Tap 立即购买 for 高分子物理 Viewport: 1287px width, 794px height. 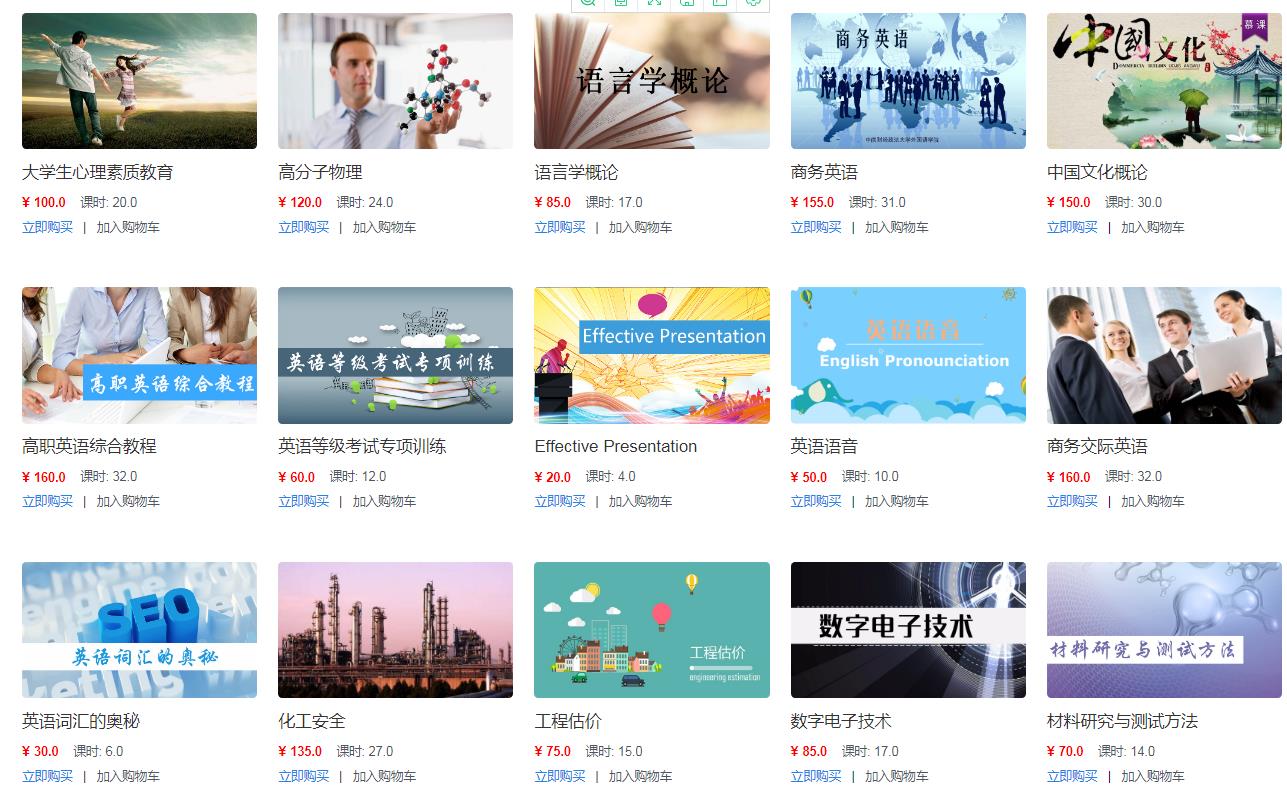pos(304,227)
